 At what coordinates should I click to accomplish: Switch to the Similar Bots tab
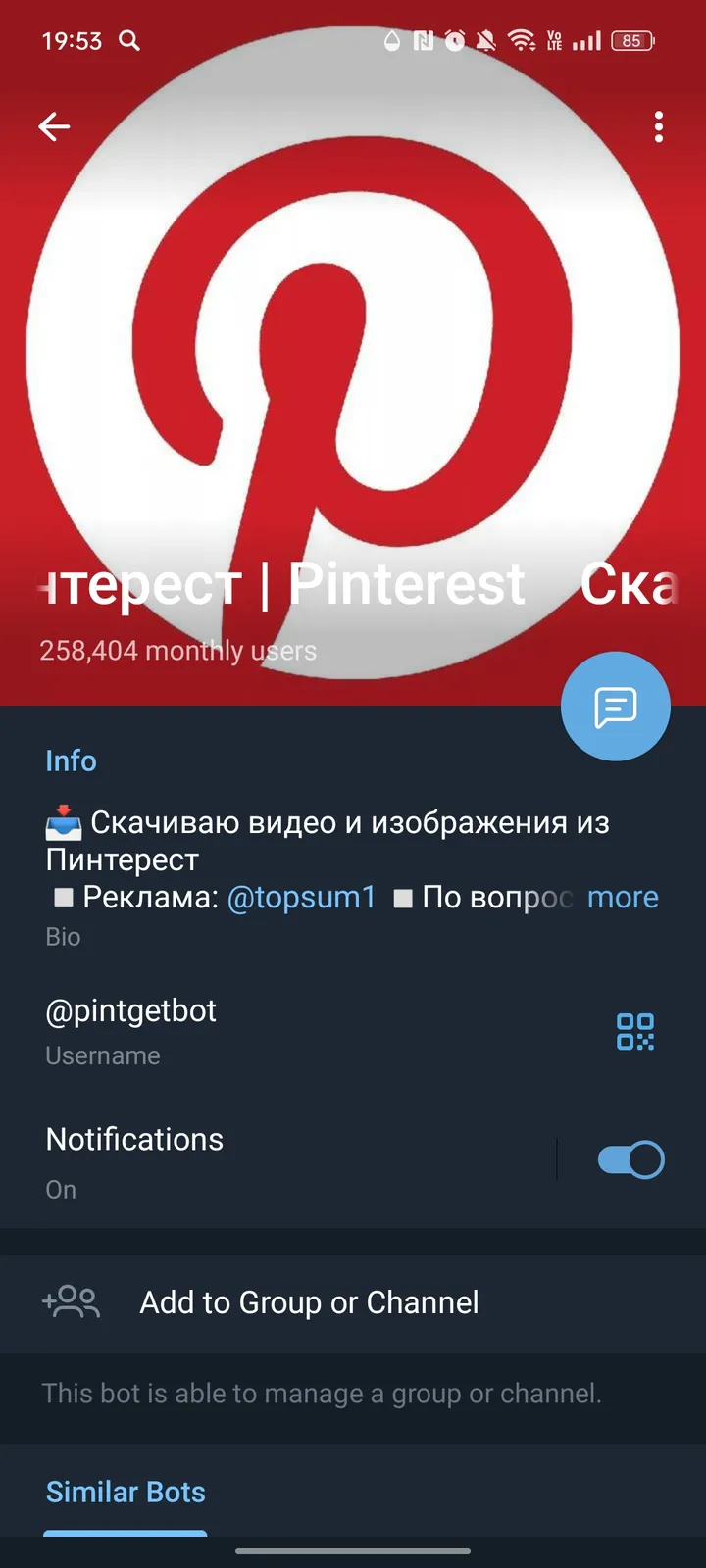coord(126,1491)
